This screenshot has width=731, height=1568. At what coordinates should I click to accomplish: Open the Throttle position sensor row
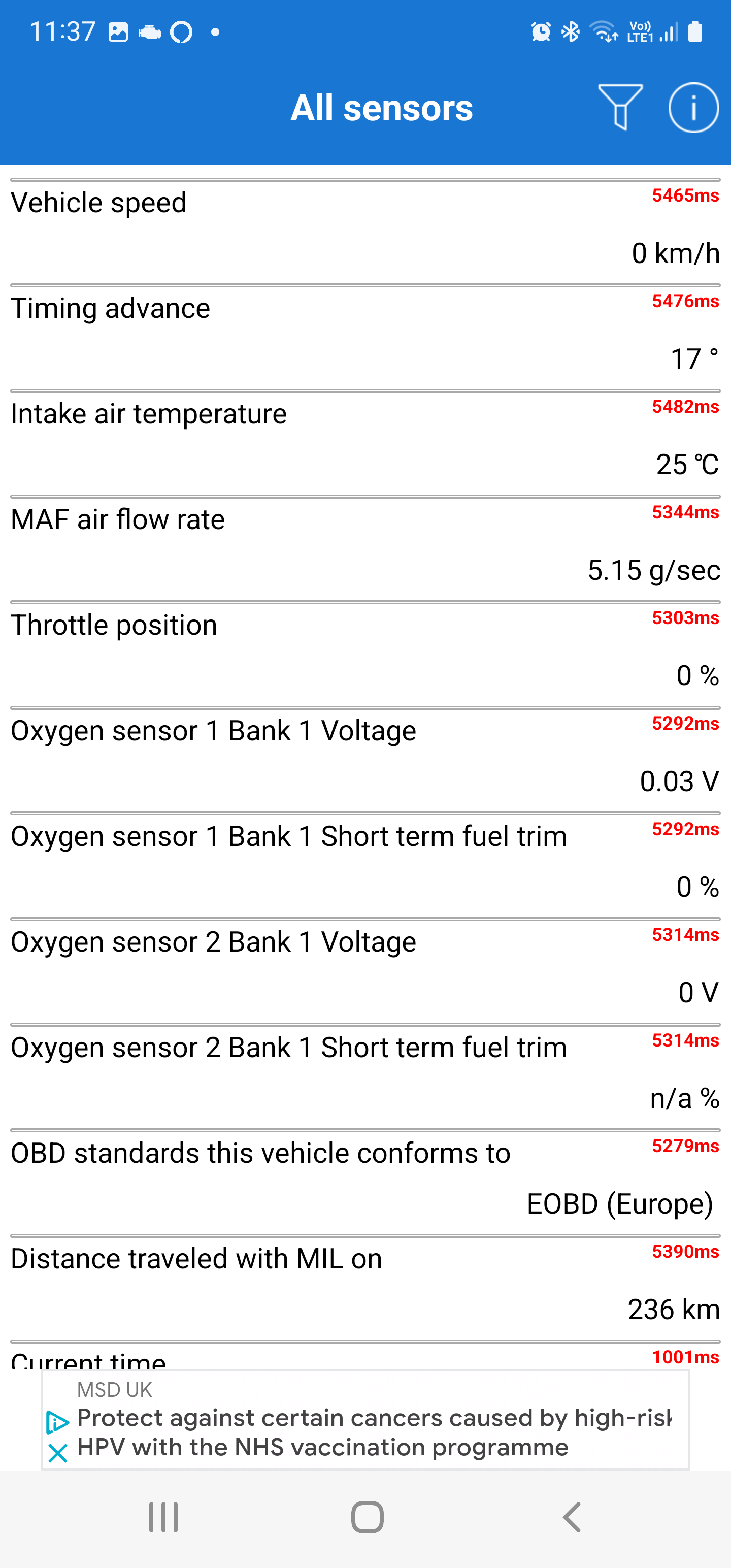coord(365,655)
